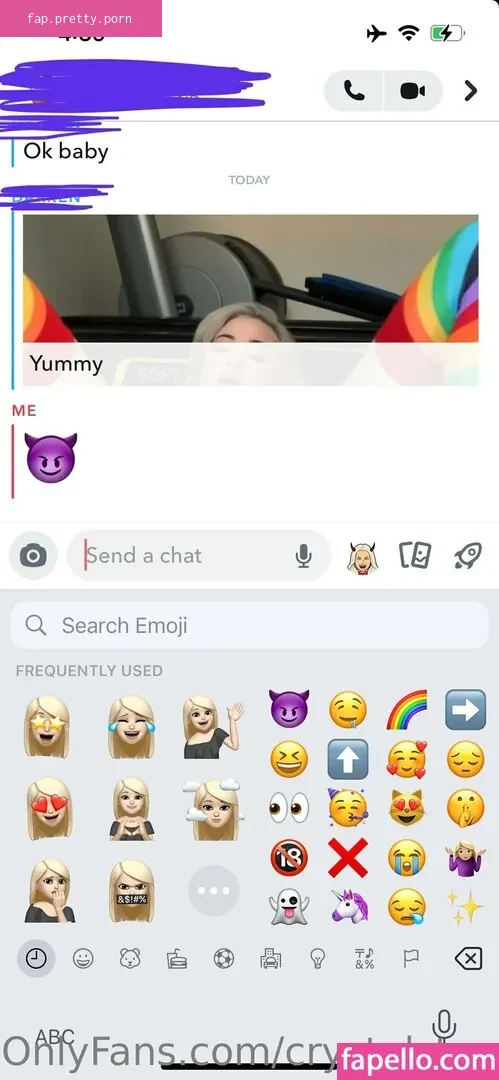Show more Memoji stickers
Screen dimensions: 499x1080
coord(214,891)
